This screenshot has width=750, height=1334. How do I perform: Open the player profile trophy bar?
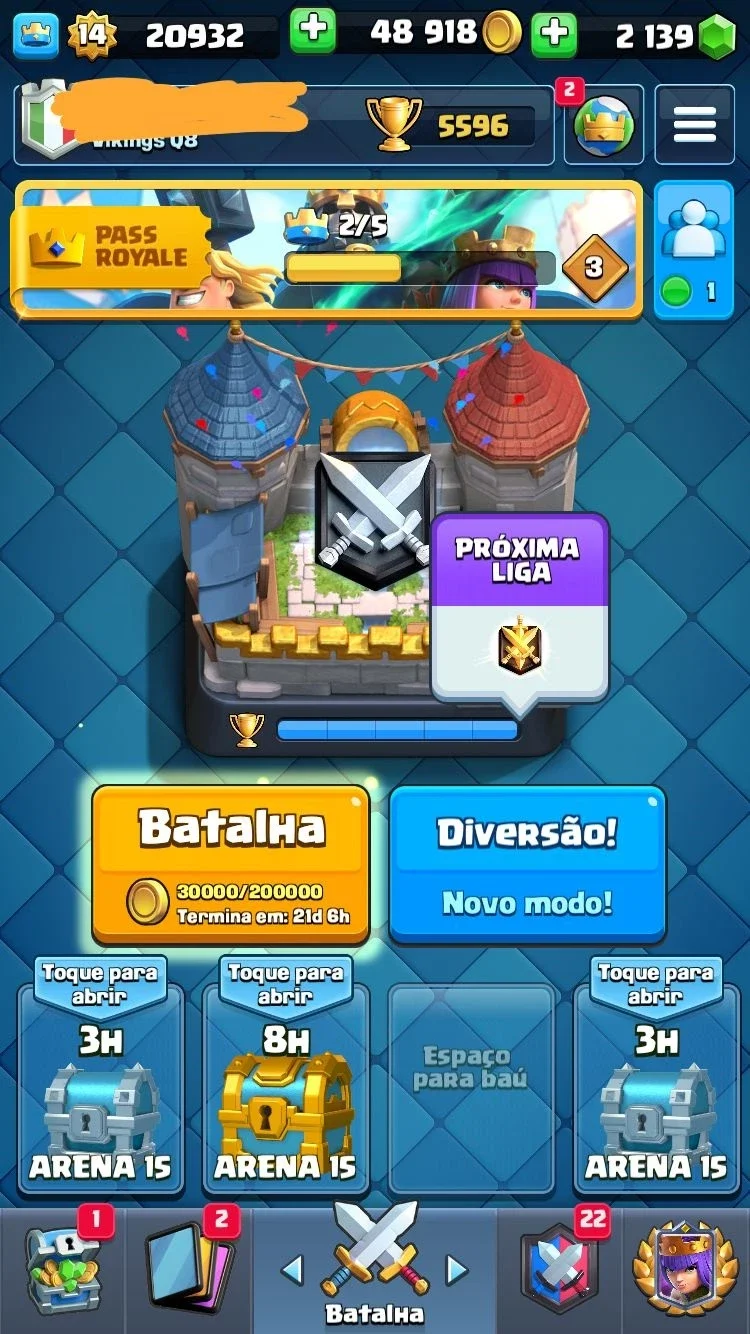click(284, 125)
